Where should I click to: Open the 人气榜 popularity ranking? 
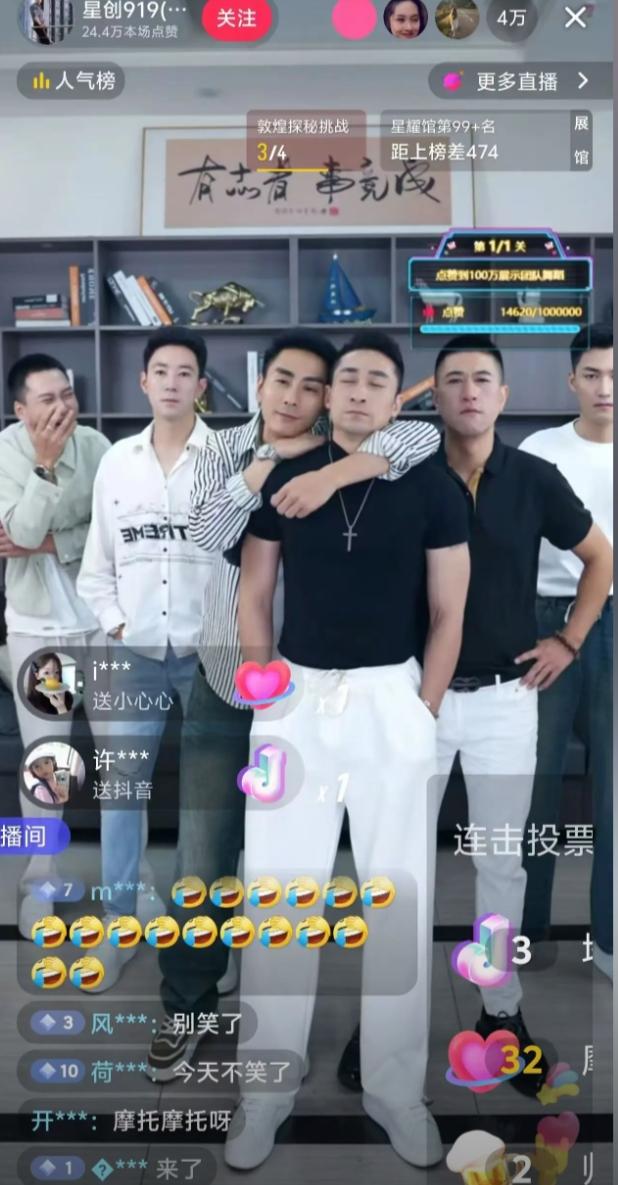click(x=71, y=81)
